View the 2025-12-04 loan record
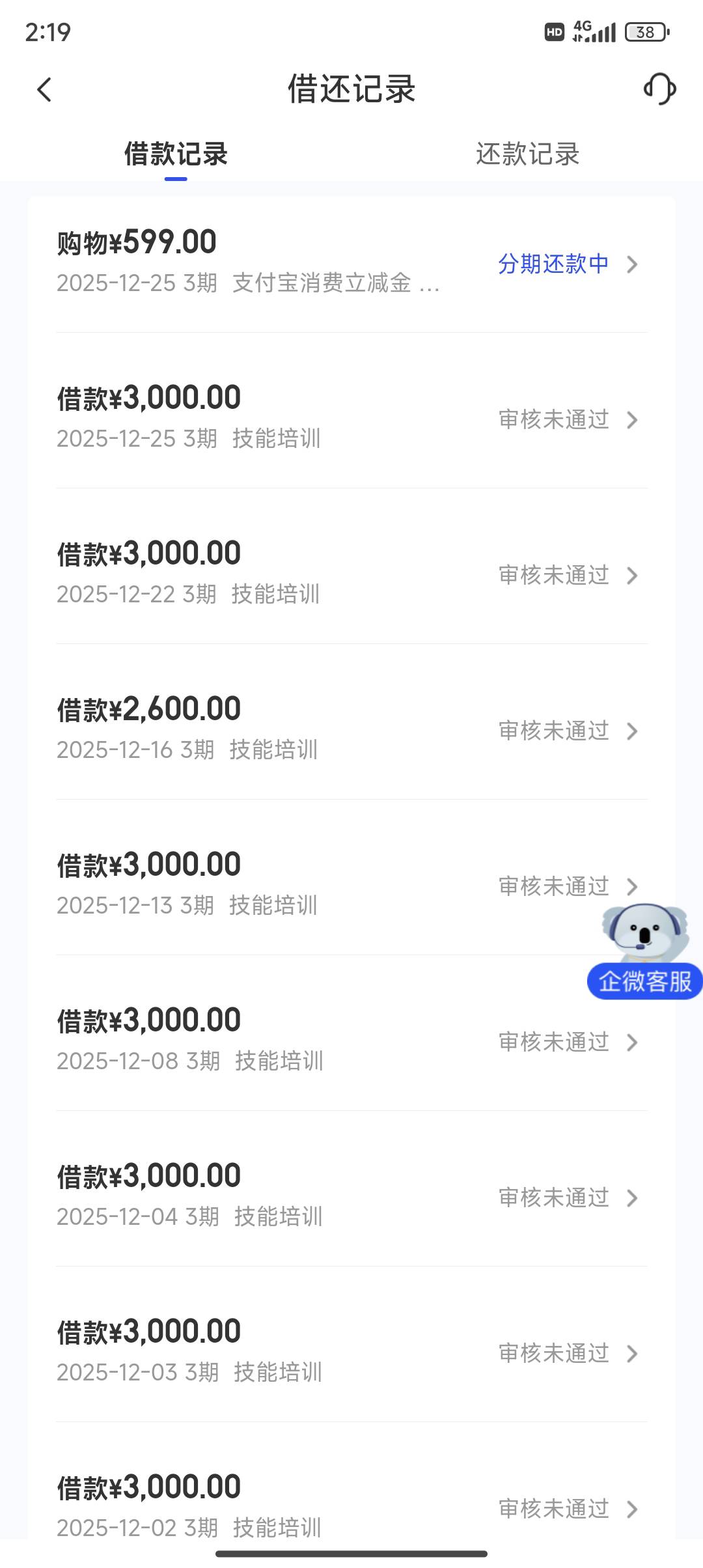The height and width of the screenshot is (1568, 703). 351,1197
